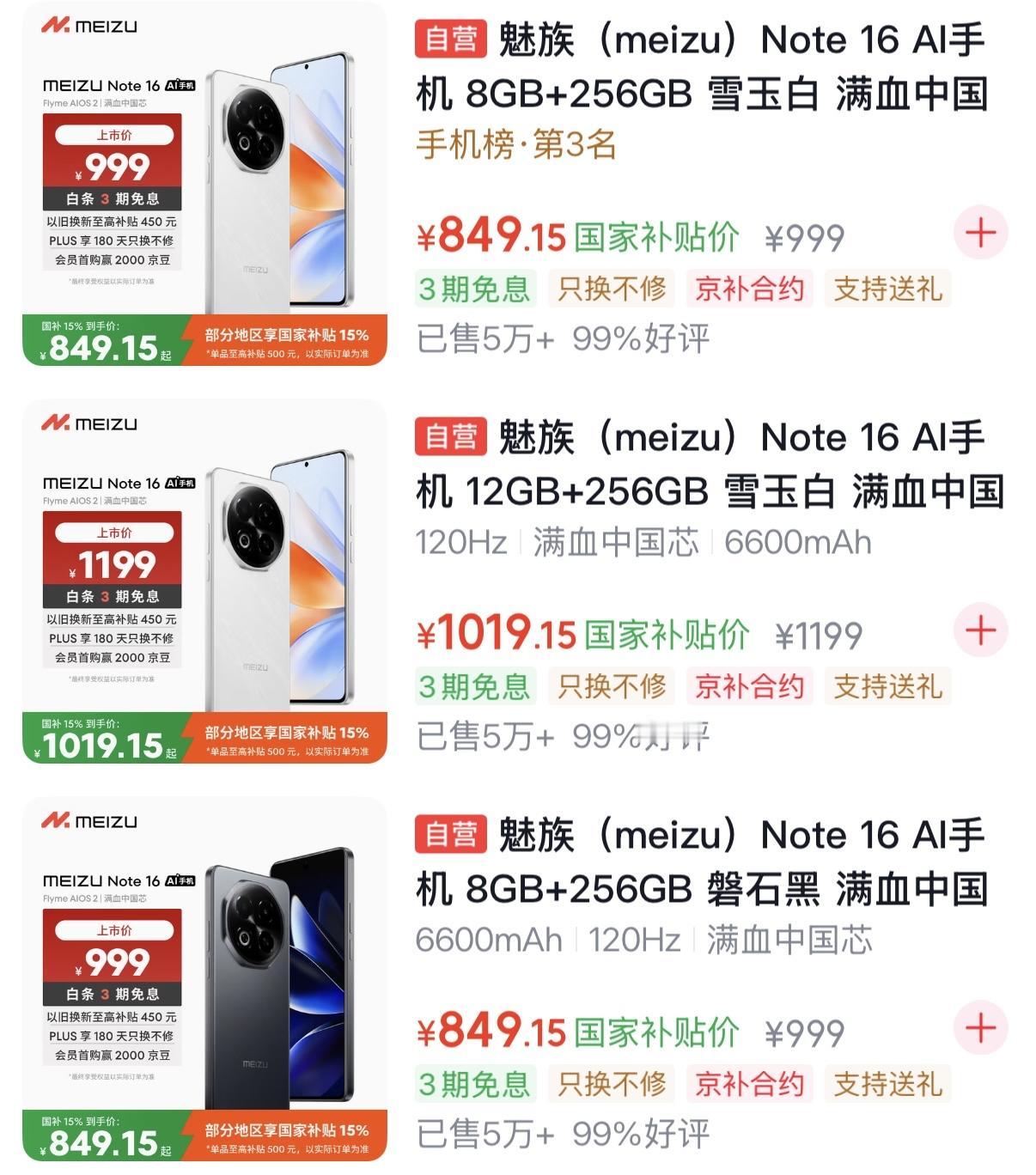Add the 12GB+256GB 雪玉白 Note 16 to cart
1036x1175 pixels.
tap(980, 630)
